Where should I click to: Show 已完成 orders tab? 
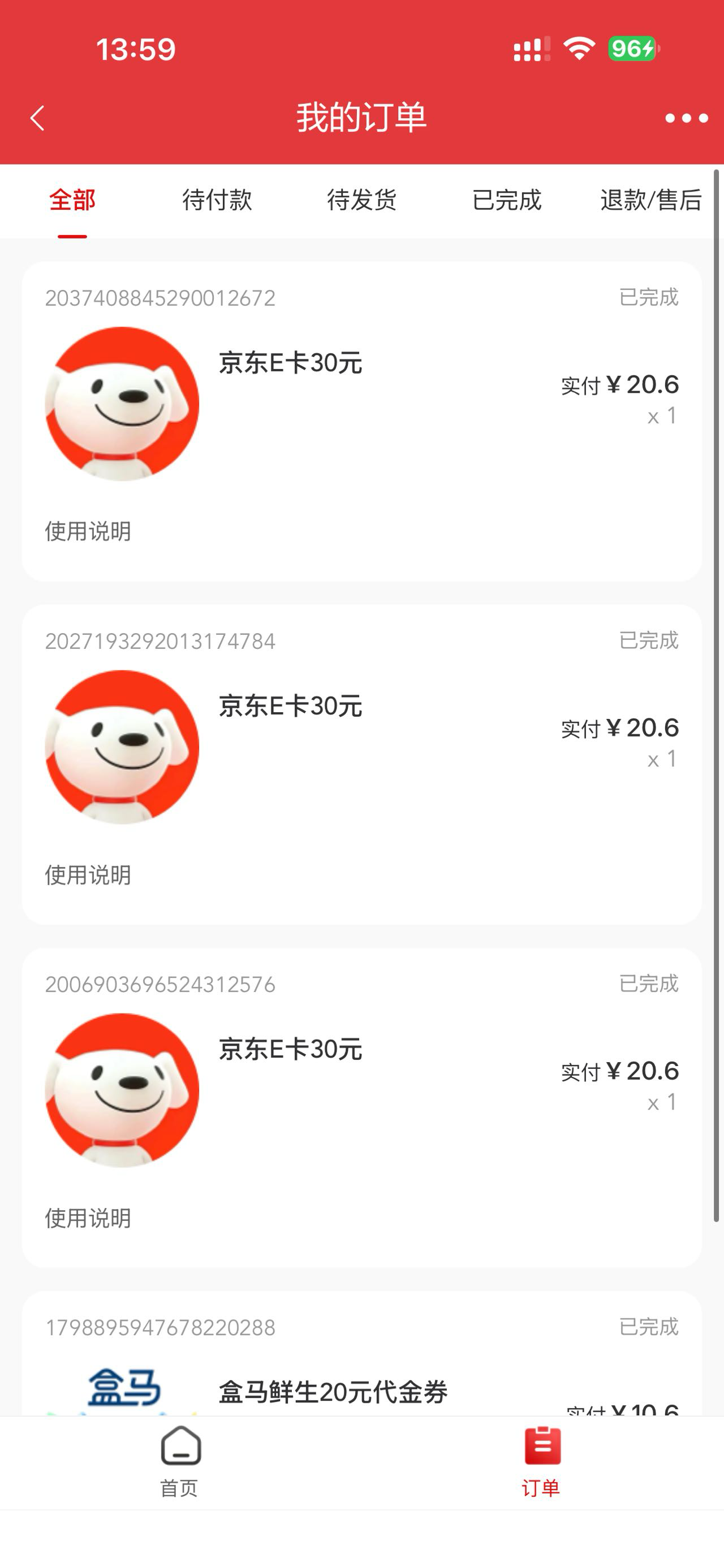tap(507, 200)
